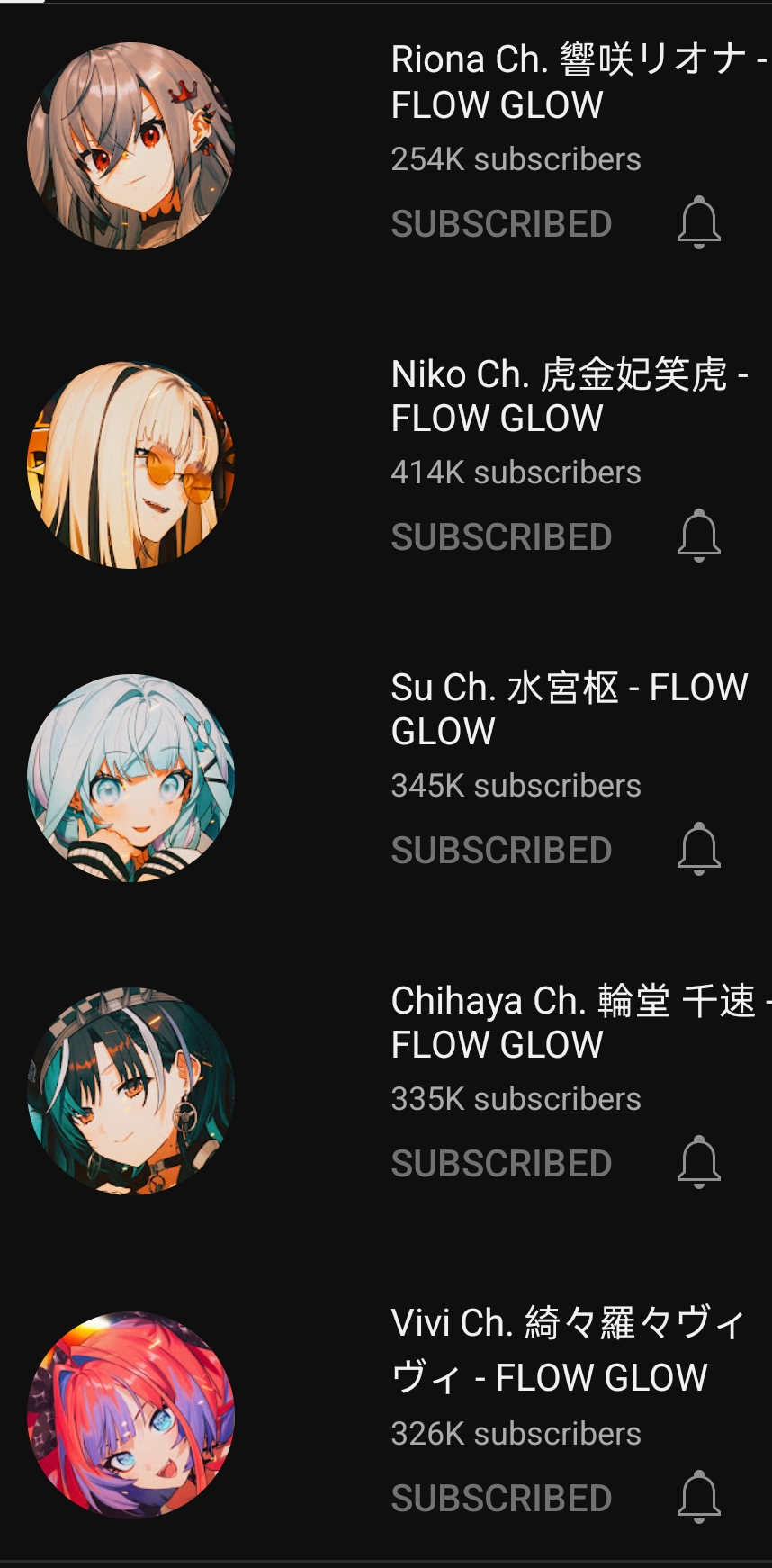This screenshot has width=772, height=1568.
Task: Set notification bell for Chihaya Ch.
Action: coord(698,1163)
